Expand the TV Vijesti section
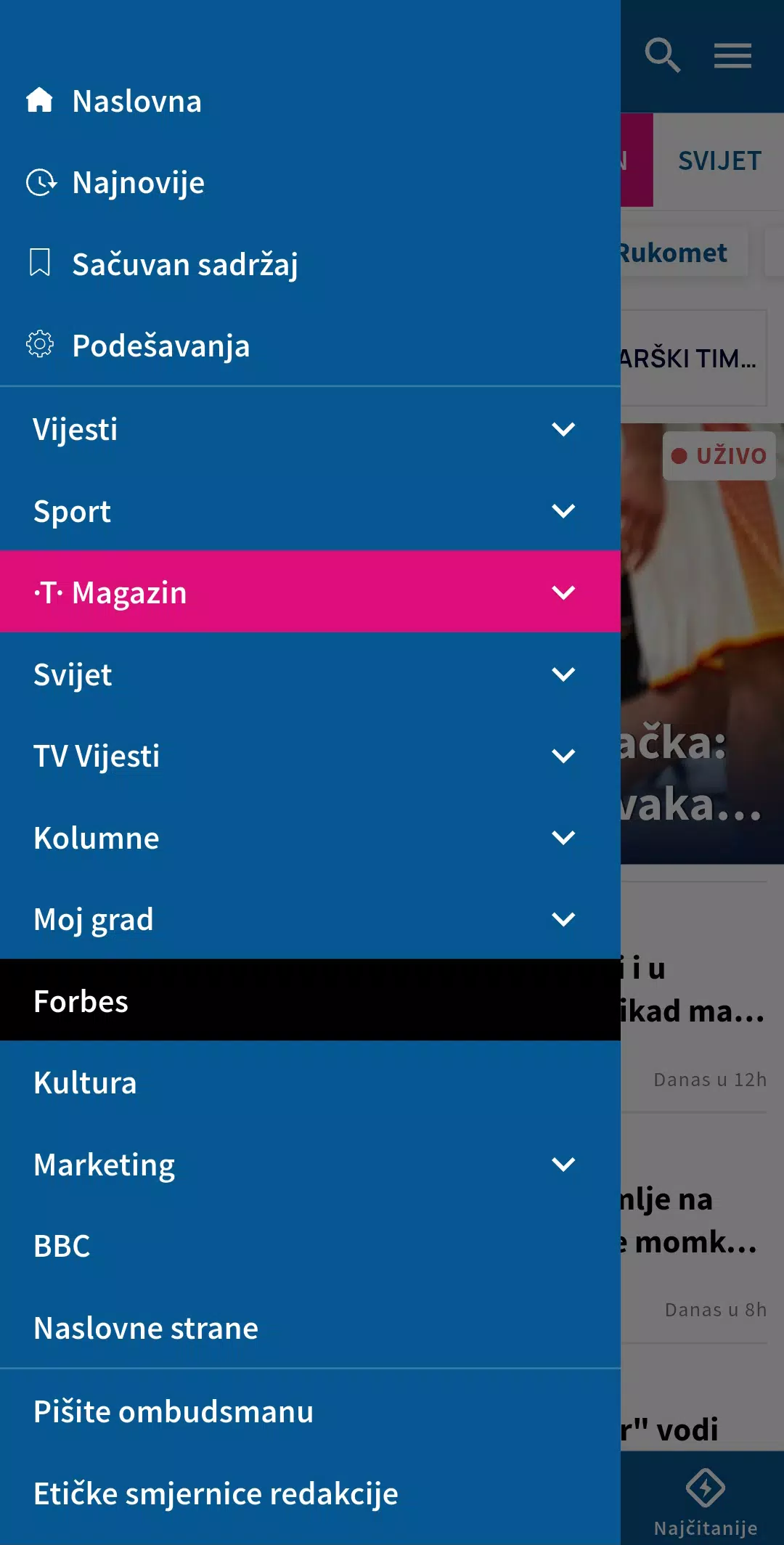Screen dimensions: 784x1545 (565, 756)
